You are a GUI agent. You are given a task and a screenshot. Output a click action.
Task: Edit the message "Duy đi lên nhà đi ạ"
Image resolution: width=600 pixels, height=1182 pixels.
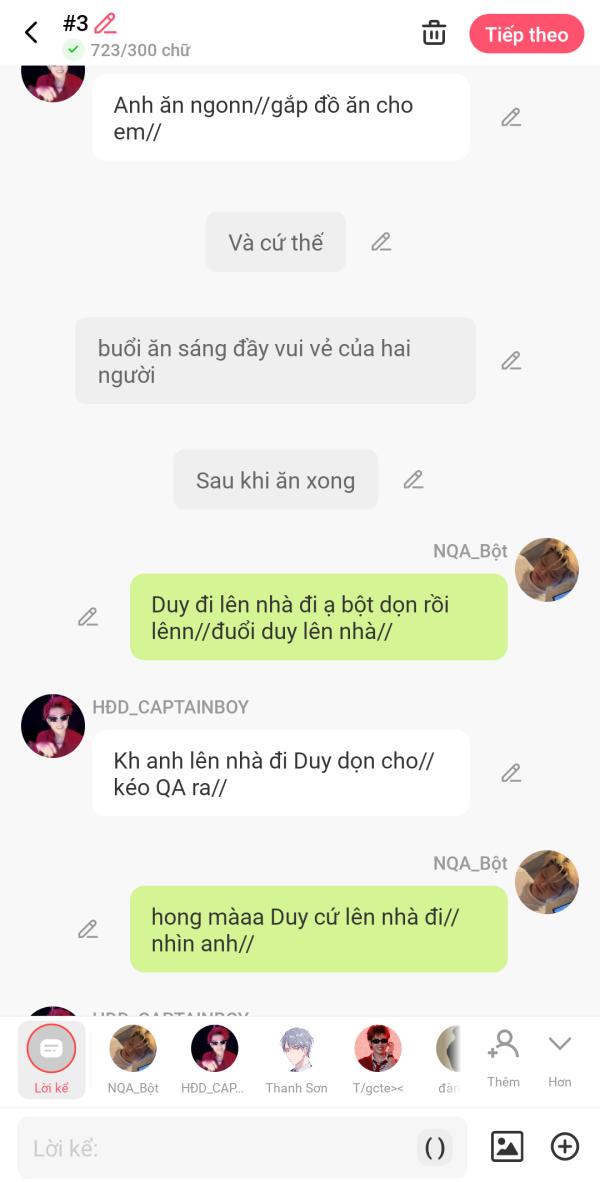point(88,617)
